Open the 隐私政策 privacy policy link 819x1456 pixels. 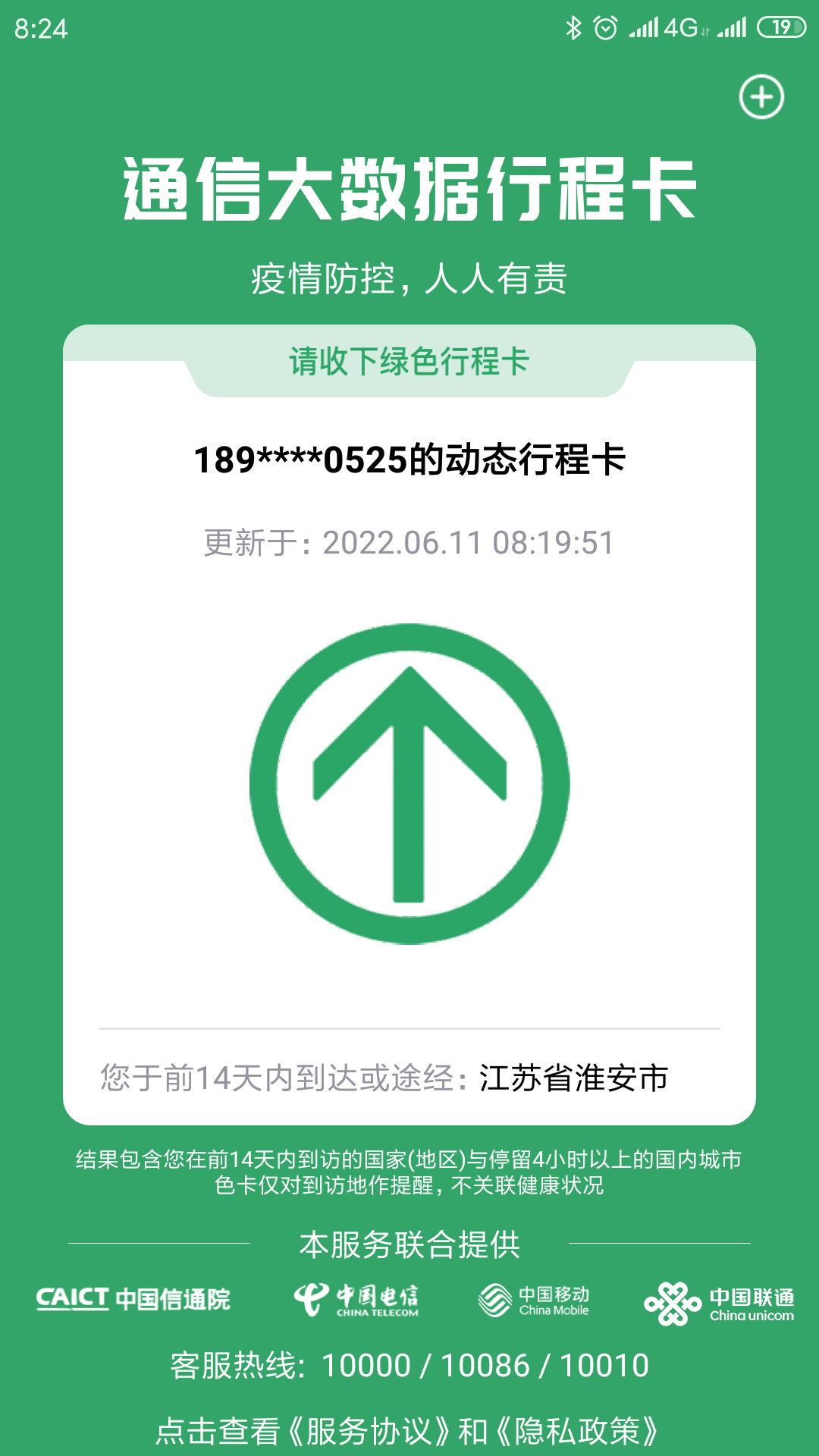coord(577,1431)
